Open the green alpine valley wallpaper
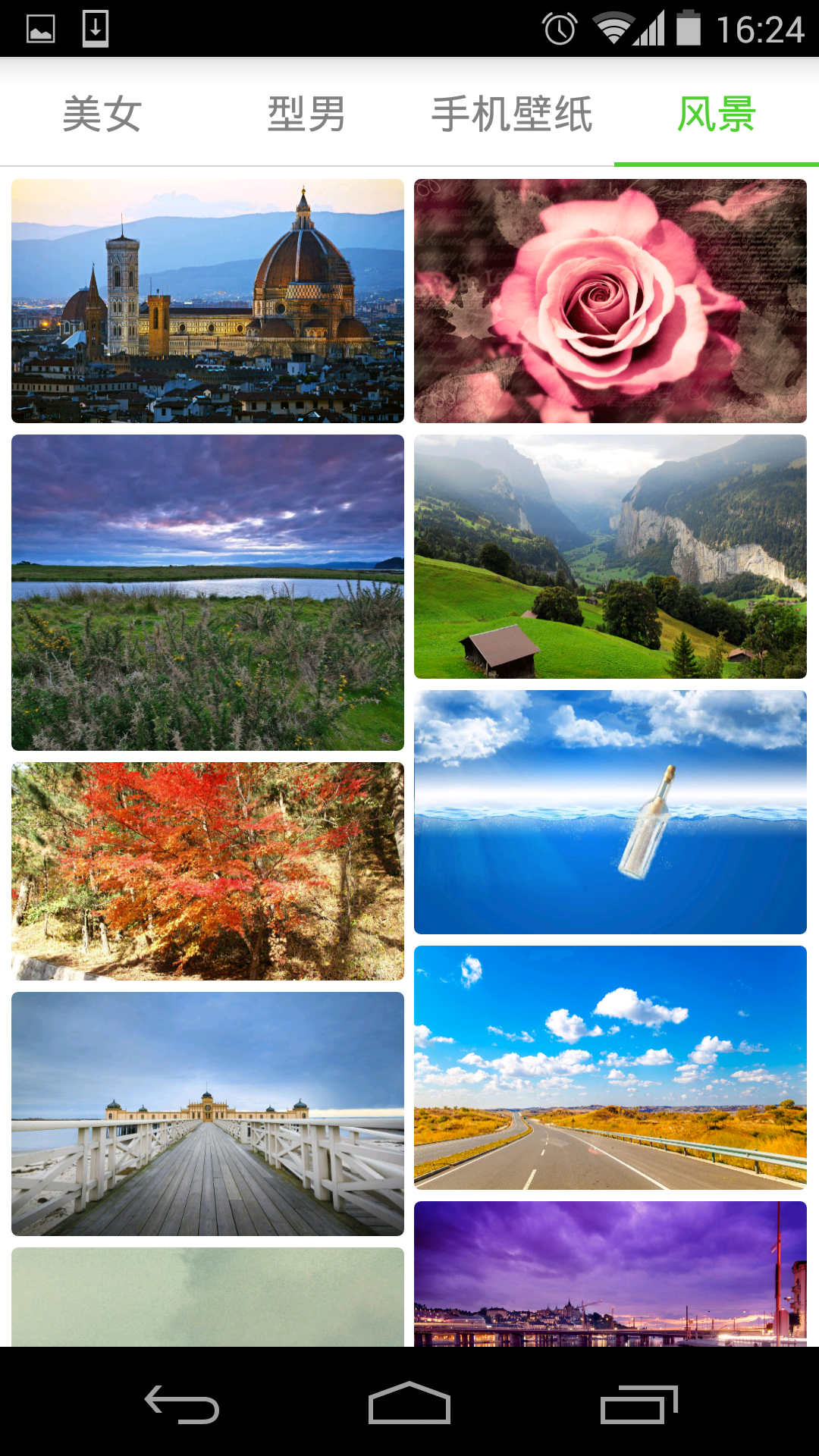This screenshot has height=1456, width=819. coord(610,557)
